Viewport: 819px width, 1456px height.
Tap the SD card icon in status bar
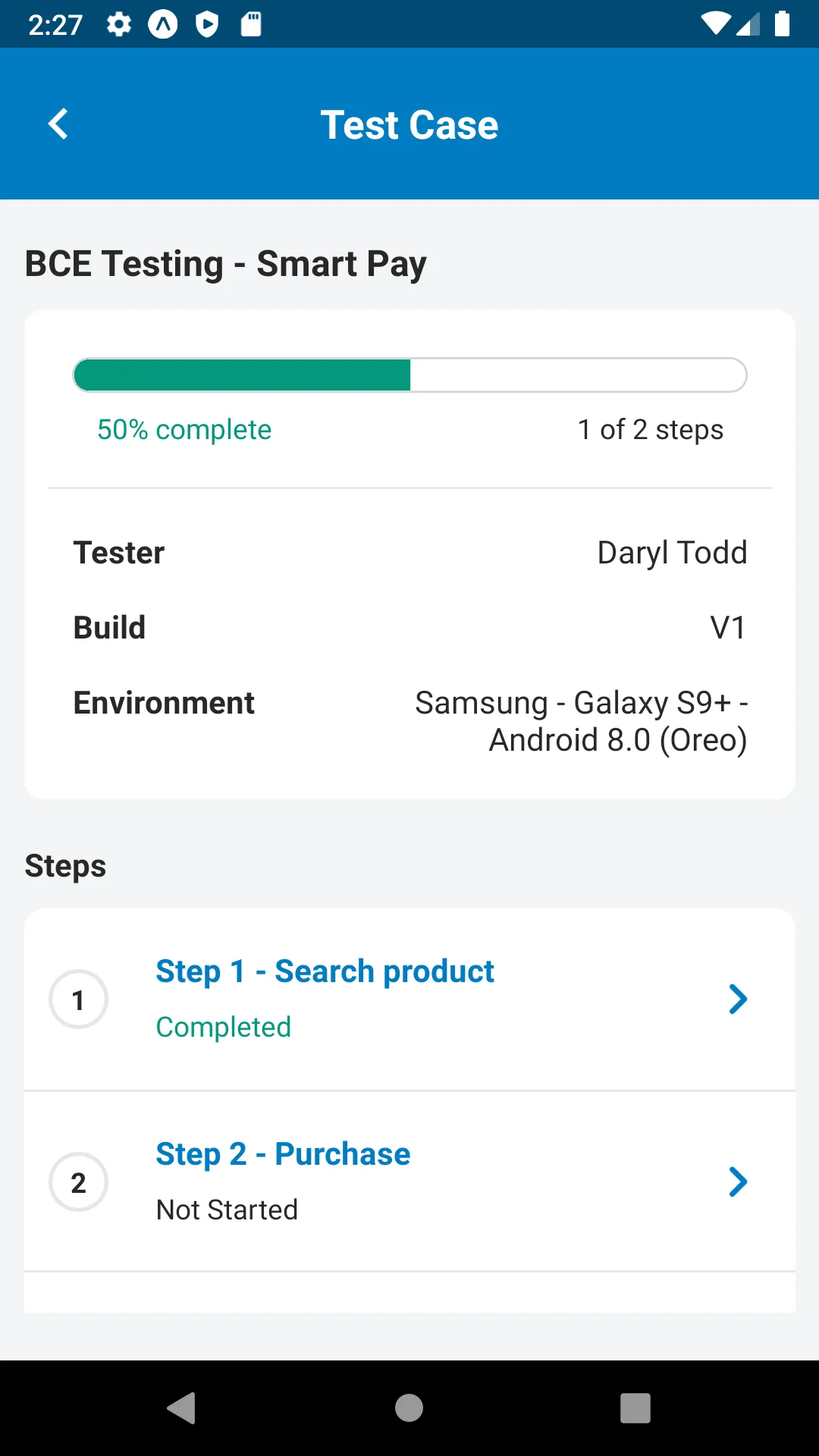point(250,24)
